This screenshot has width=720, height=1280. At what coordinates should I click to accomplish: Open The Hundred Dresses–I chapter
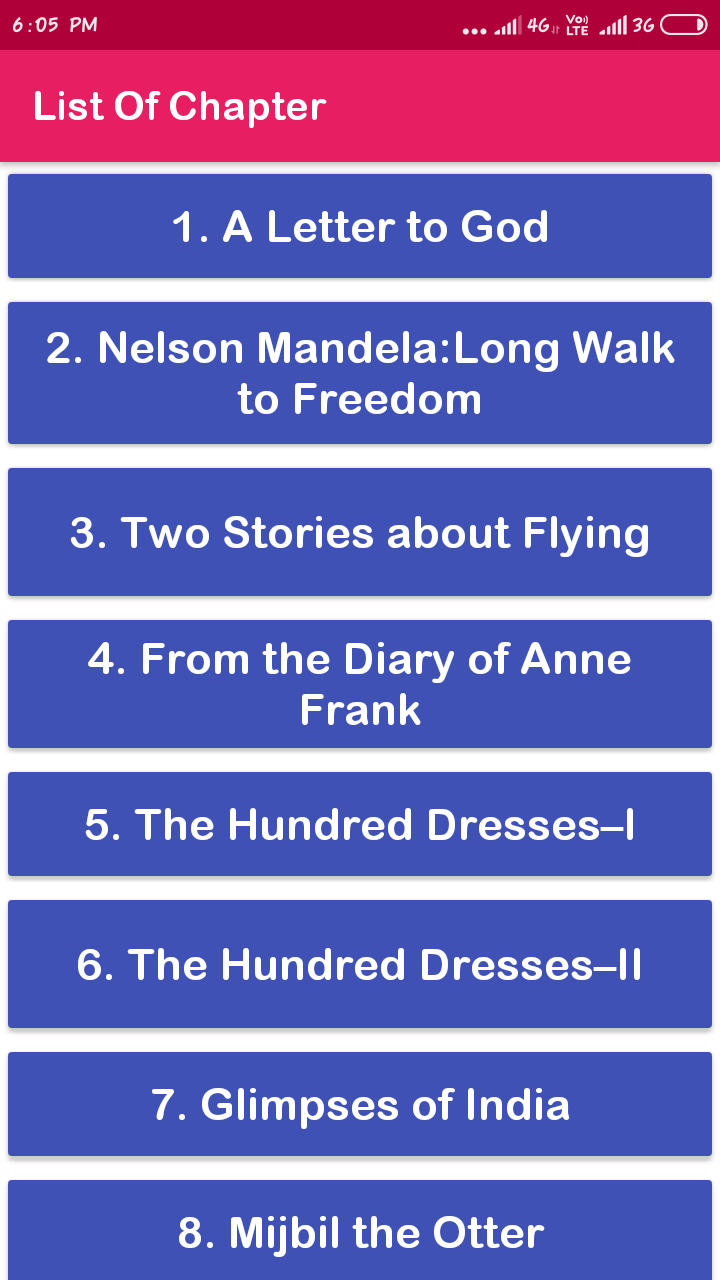[x=360, y=824]
